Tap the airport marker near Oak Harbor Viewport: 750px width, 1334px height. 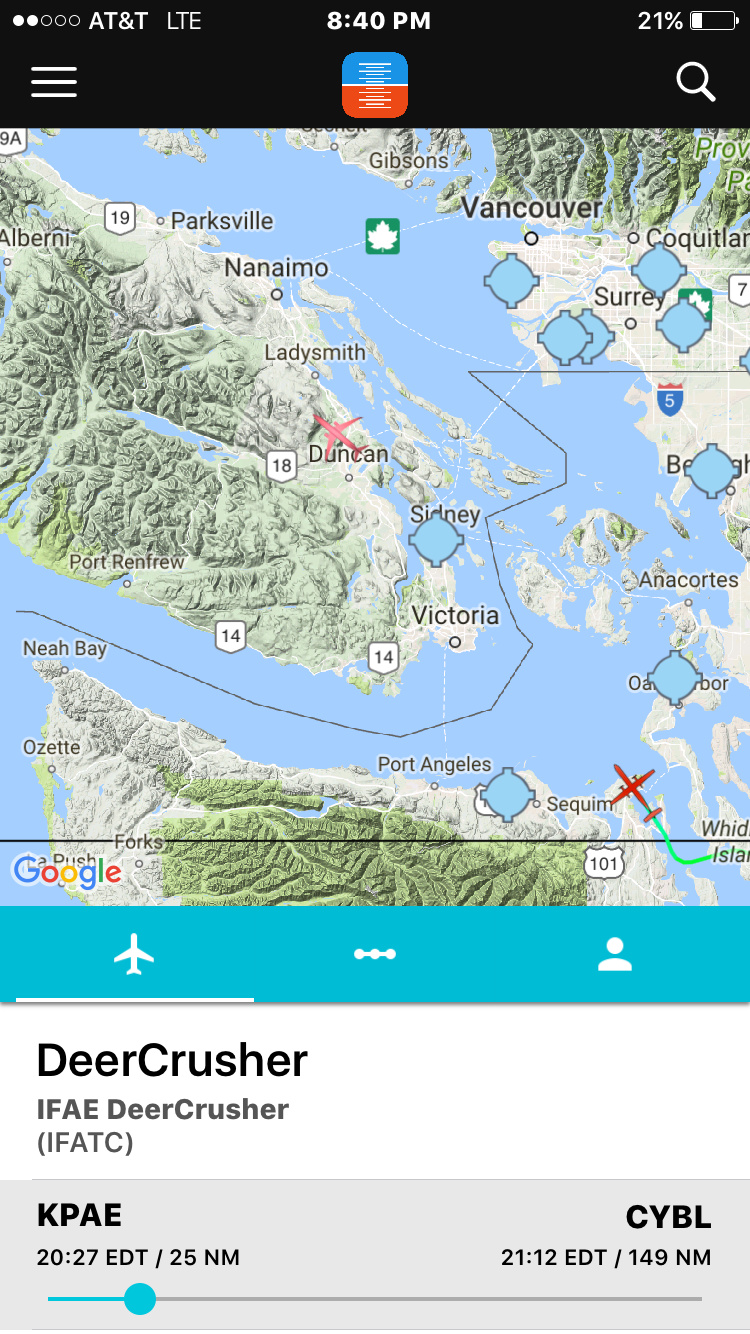click(675, 677)
